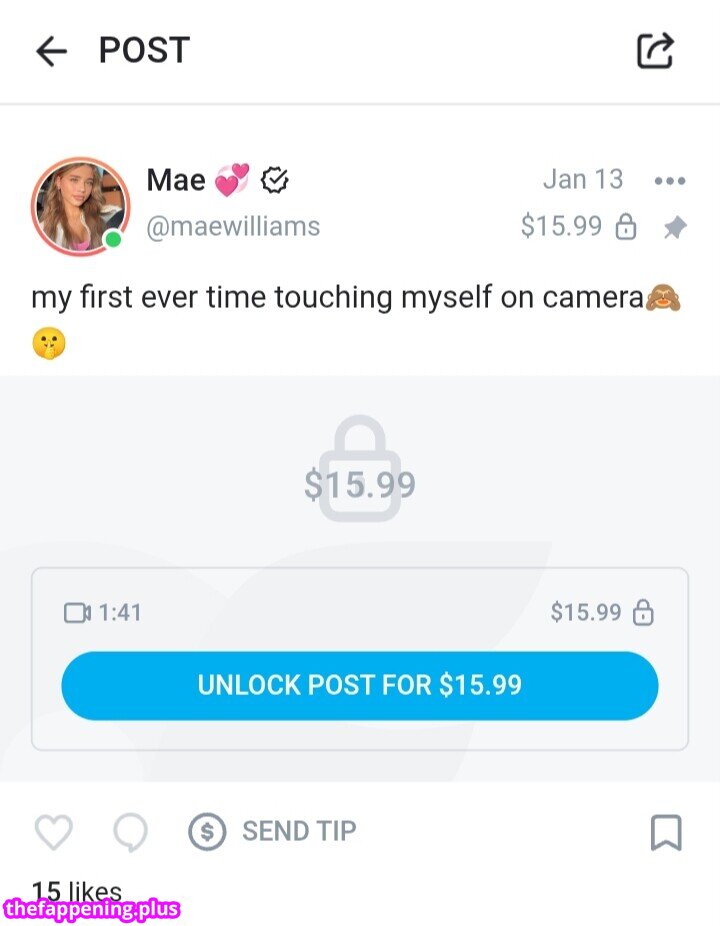
Task: Open the comments on this post
Action: (x=130, y=832)
